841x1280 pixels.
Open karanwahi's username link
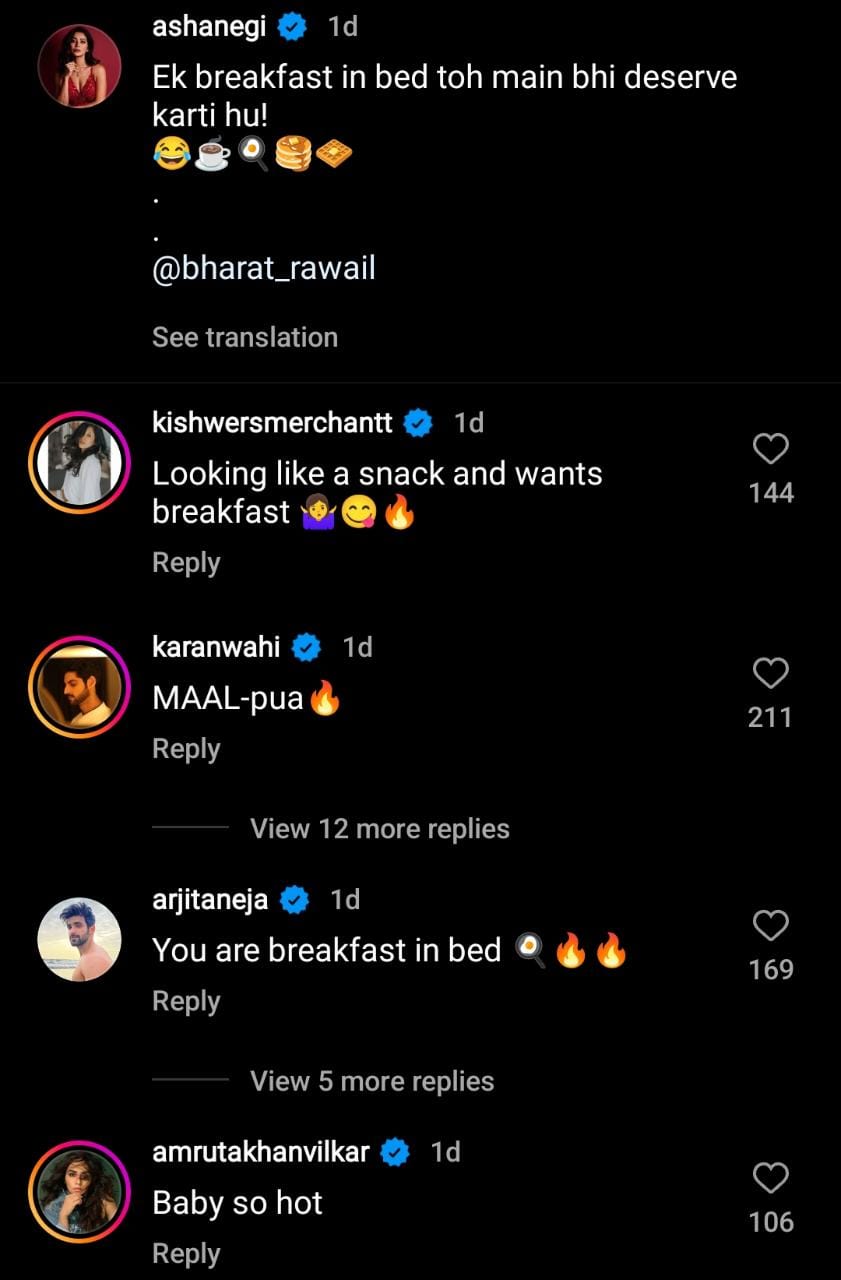tap(216, 647)
